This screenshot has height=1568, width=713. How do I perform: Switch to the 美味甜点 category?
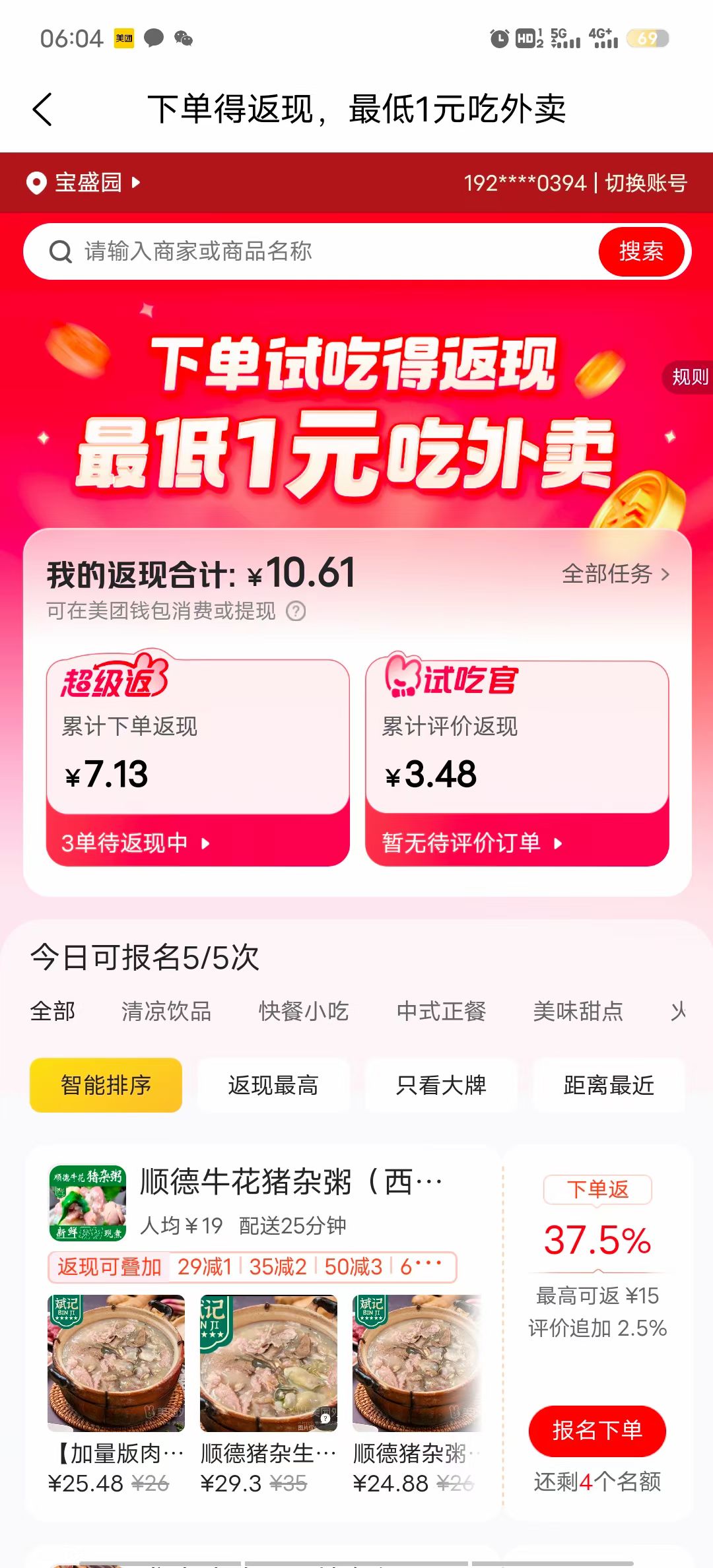pyautogui.click(x=578, y=1011)
